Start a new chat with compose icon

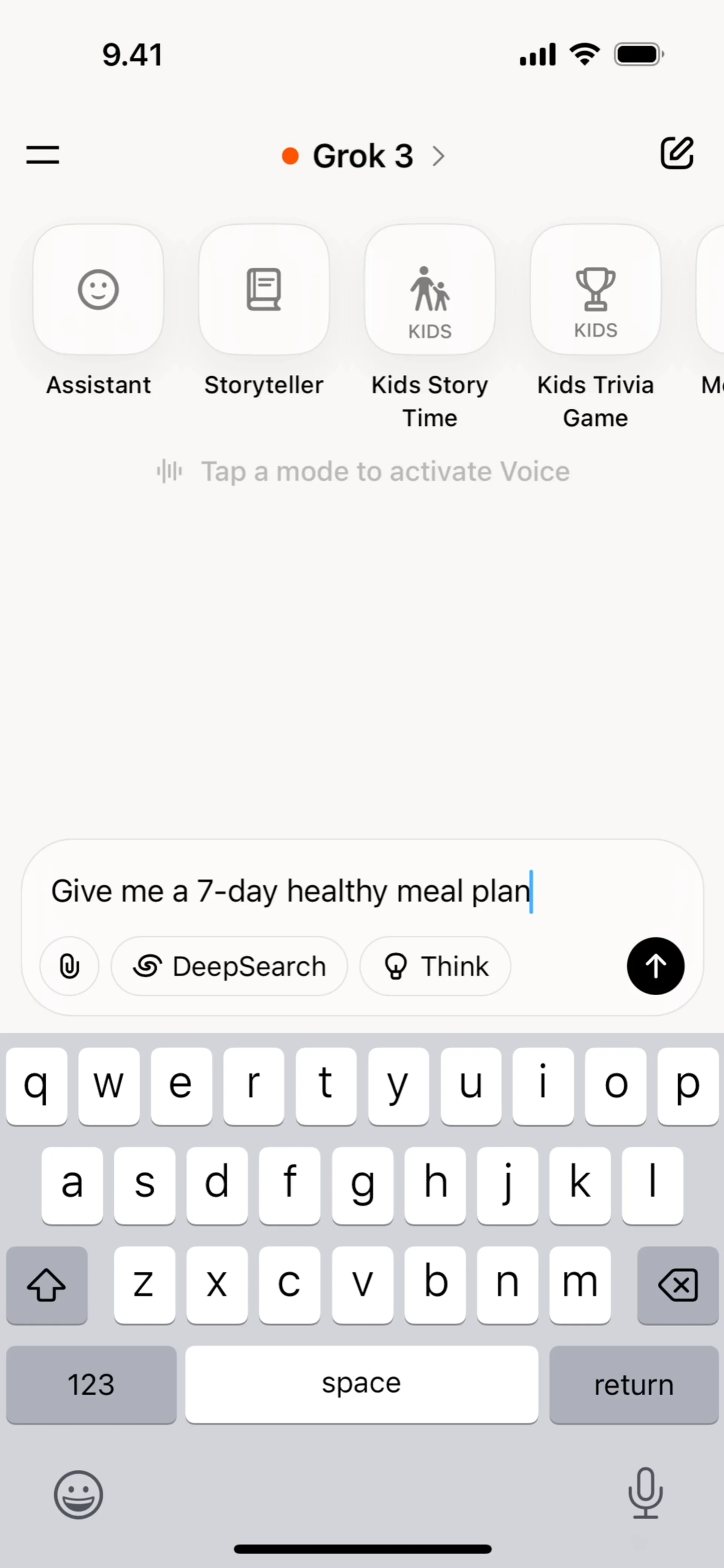point(676,153)
